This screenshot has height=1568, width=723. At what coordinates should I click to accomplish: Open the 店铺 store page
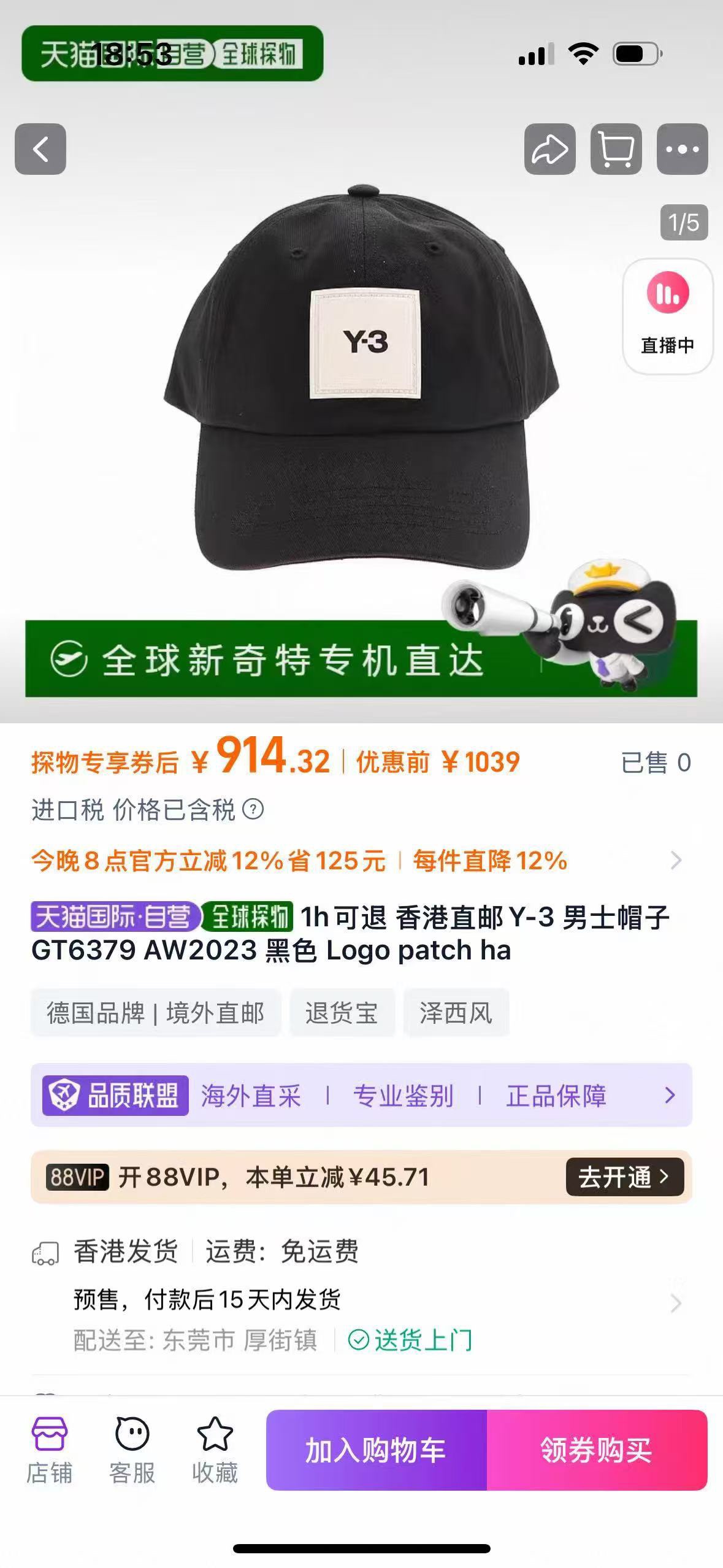tap(49, 1450)
